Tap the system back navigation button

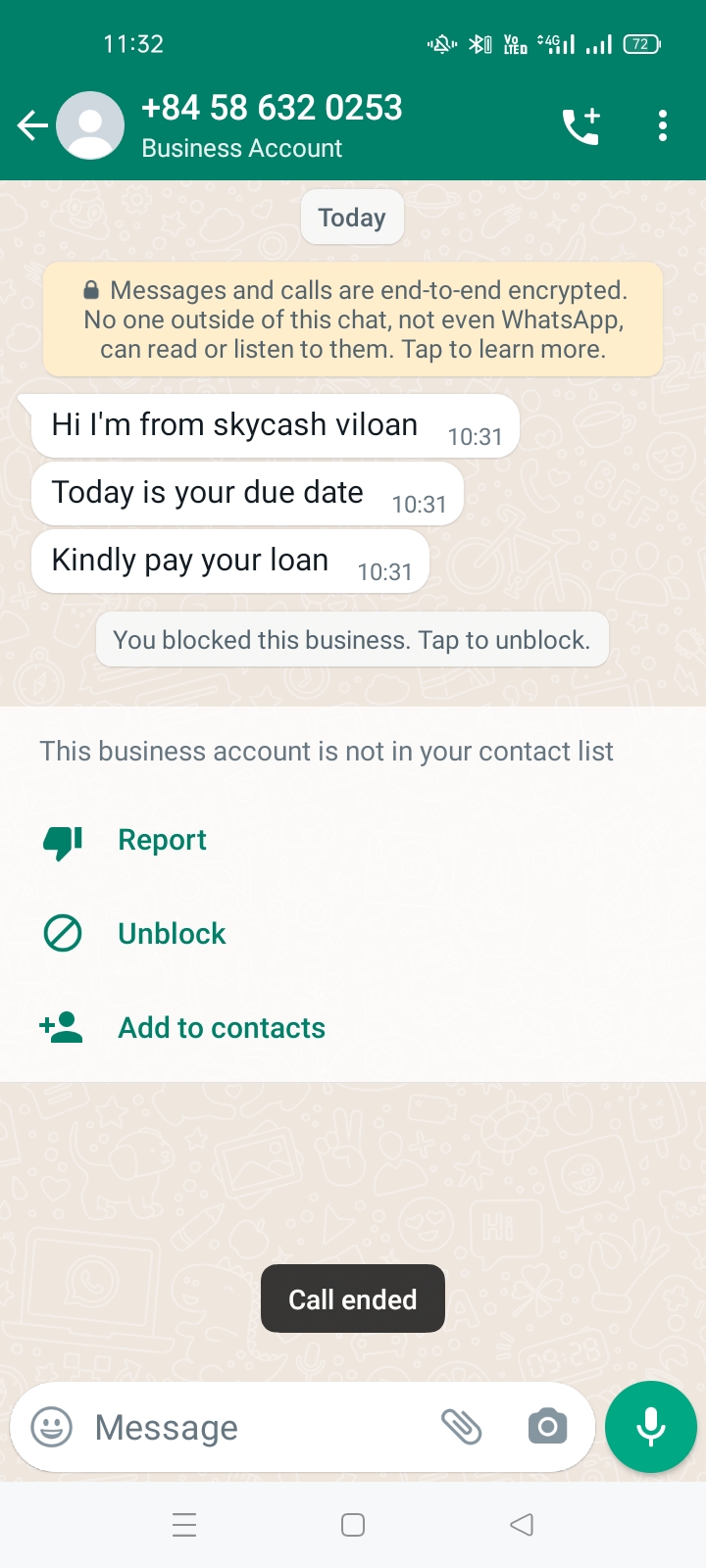click(x=522, y=1525)
